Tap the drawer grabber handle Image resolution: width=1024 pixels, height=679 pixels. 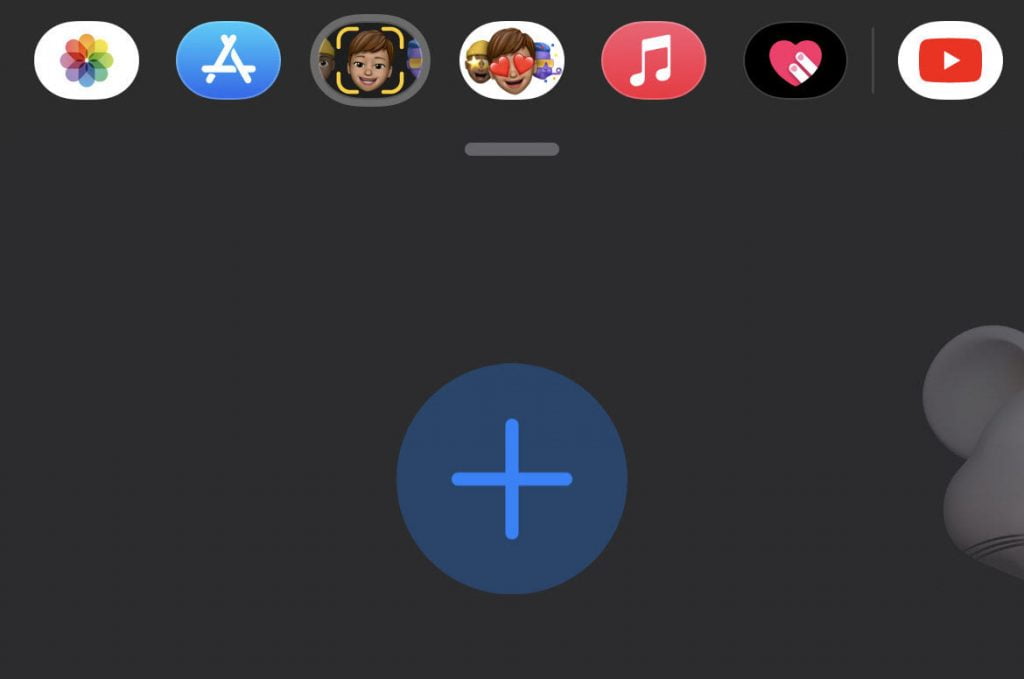[512, 149]
